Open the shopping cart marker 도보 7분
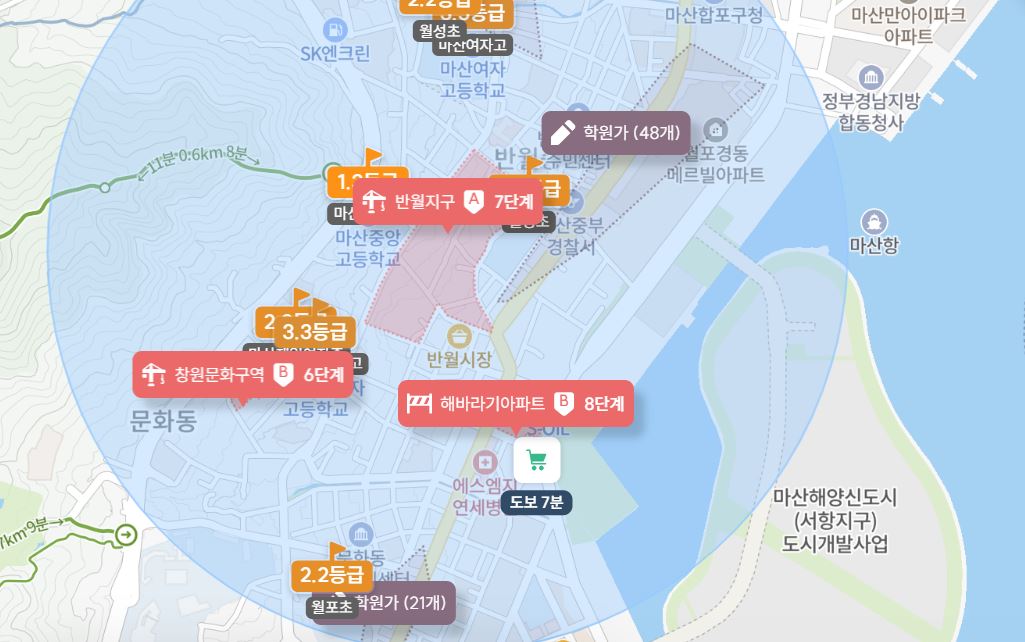Screen dimensions: 1025x642 tap(537, 461)
